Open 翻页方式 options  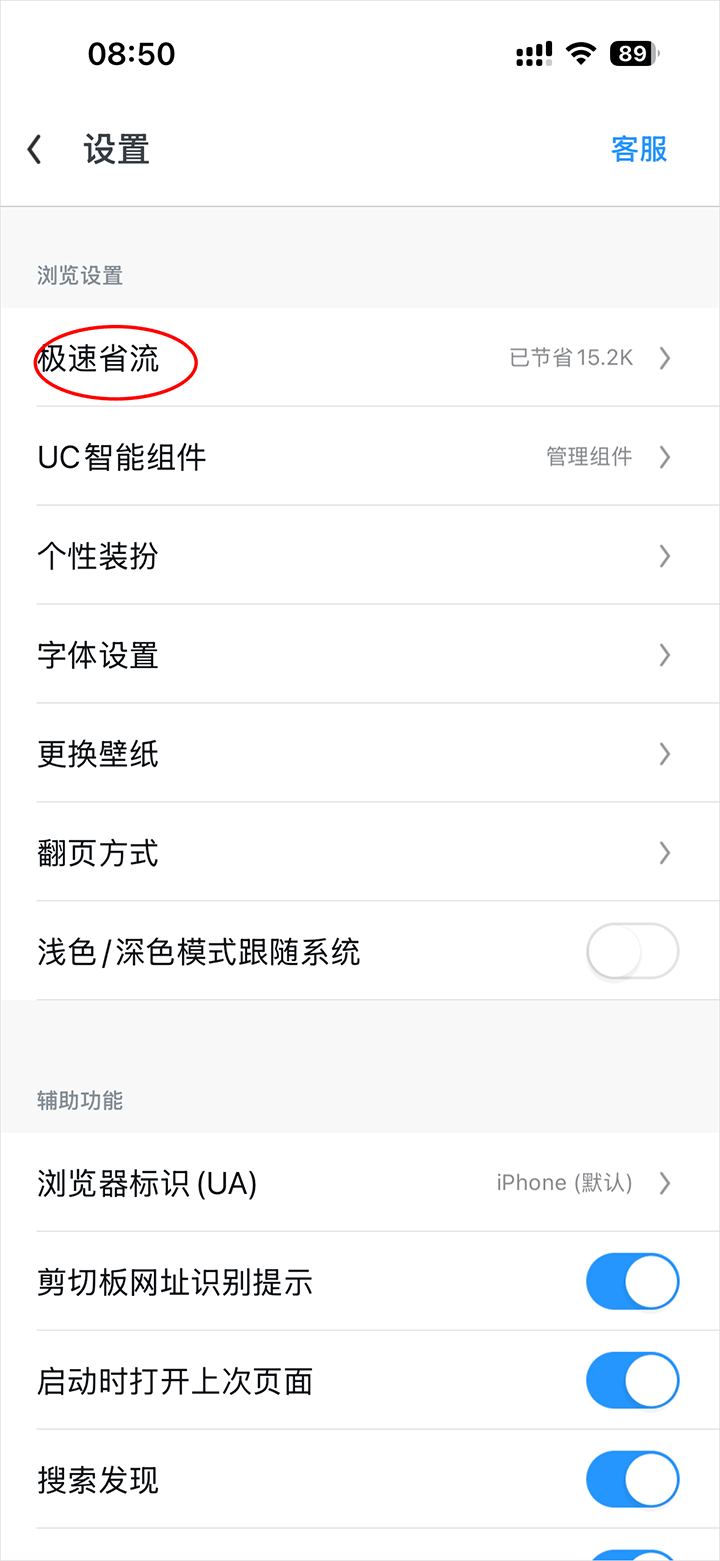point(360,853)
